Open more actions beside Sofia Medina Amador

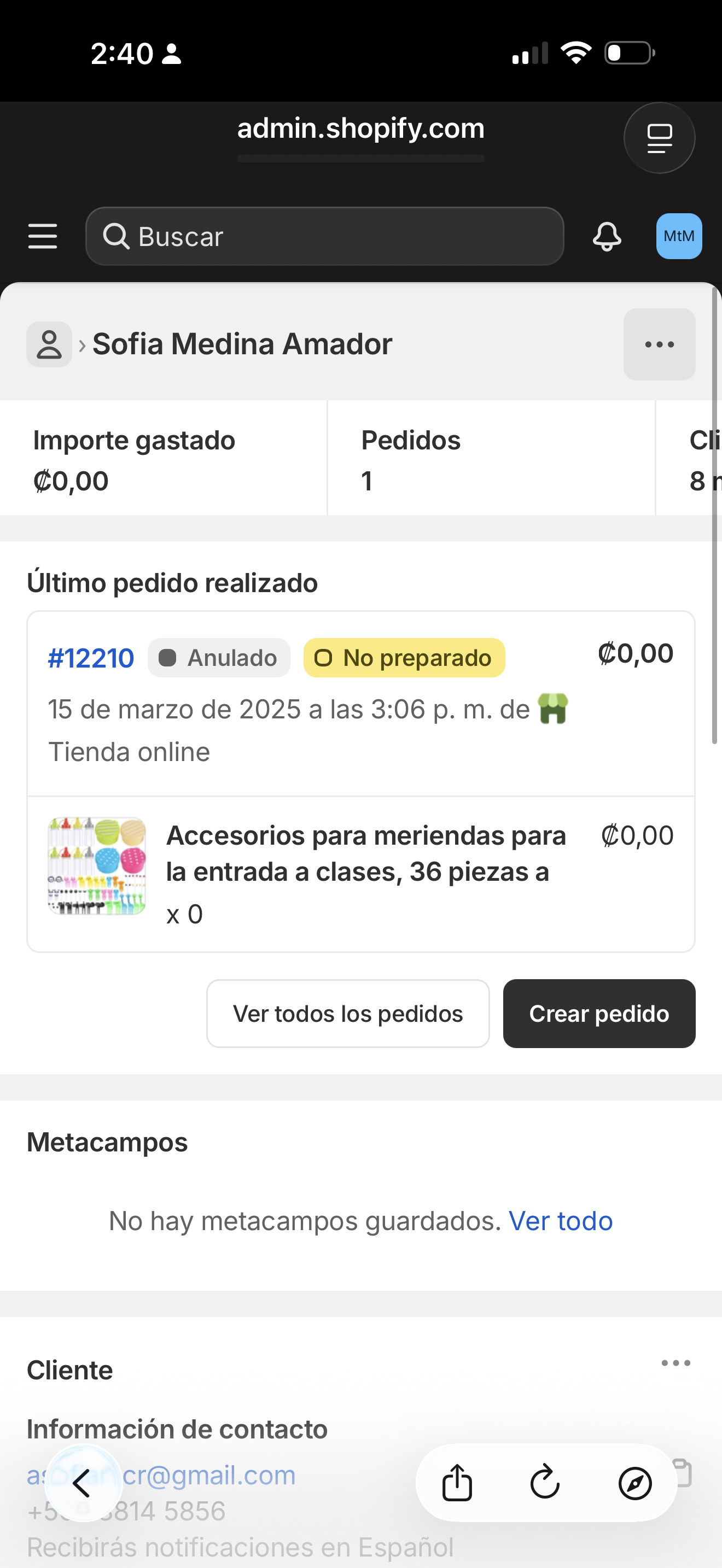click(x=659, y=344)
